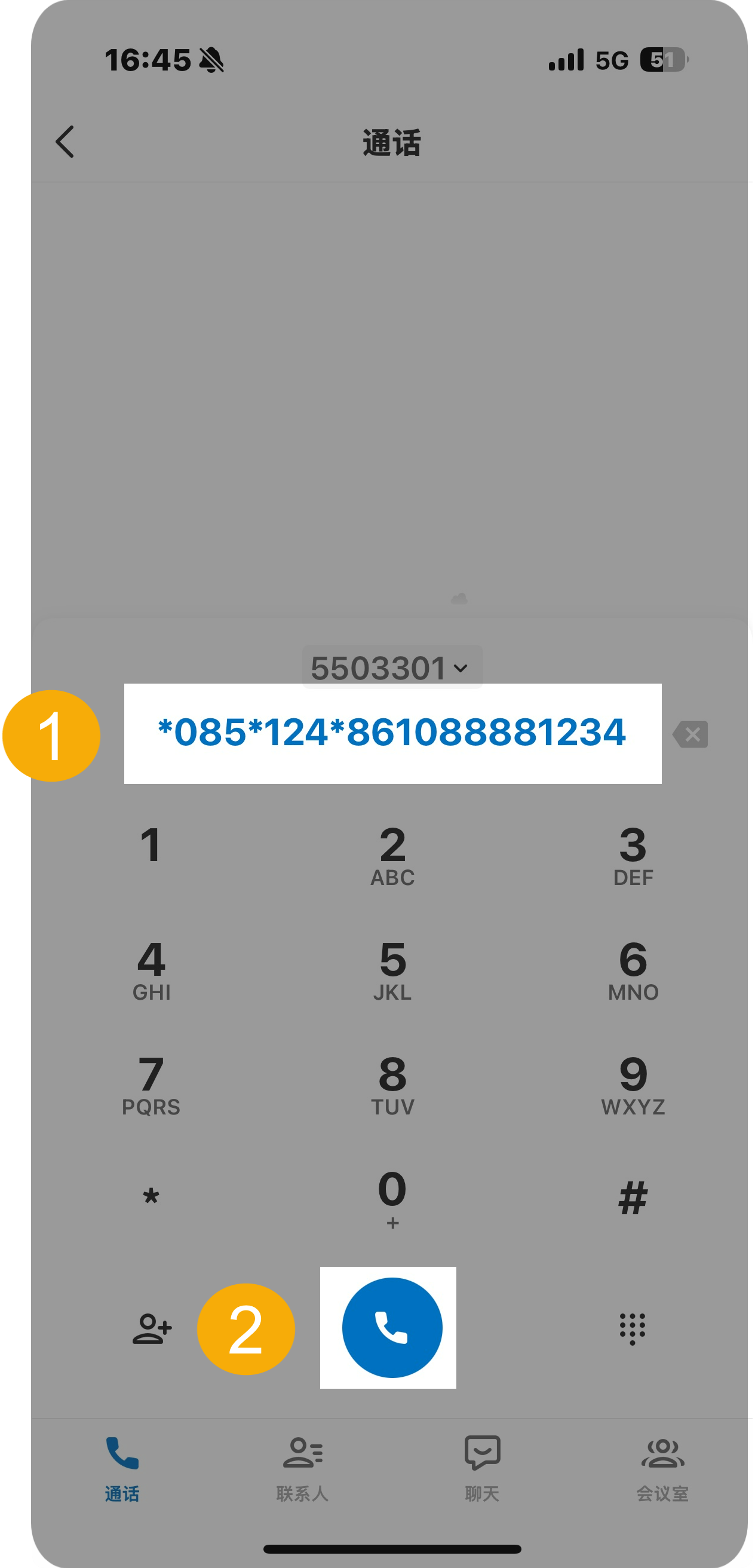Screen dimensions: 755x1568
Task: Go back from the 通话 screen
Action: tap(65, 142)
